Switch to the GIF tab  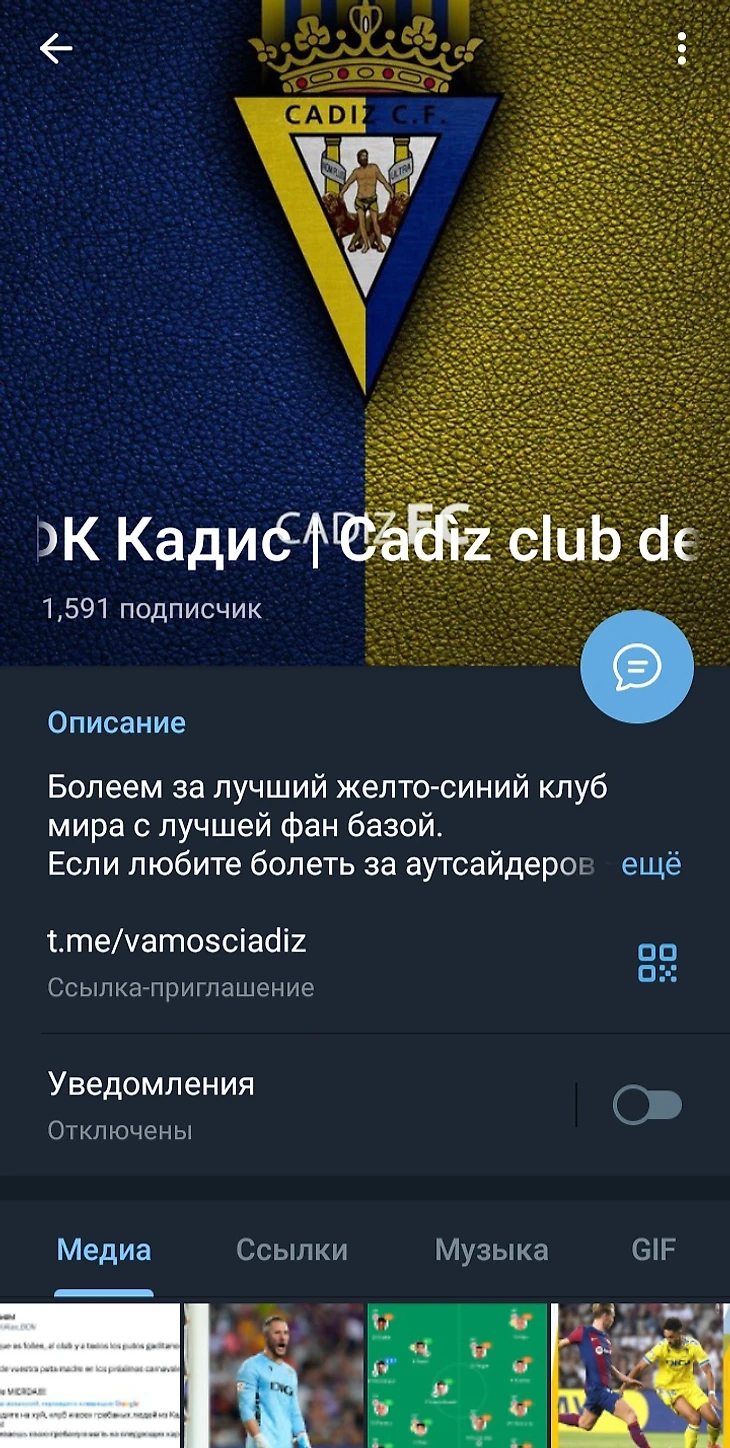(x=654, y=1249)
